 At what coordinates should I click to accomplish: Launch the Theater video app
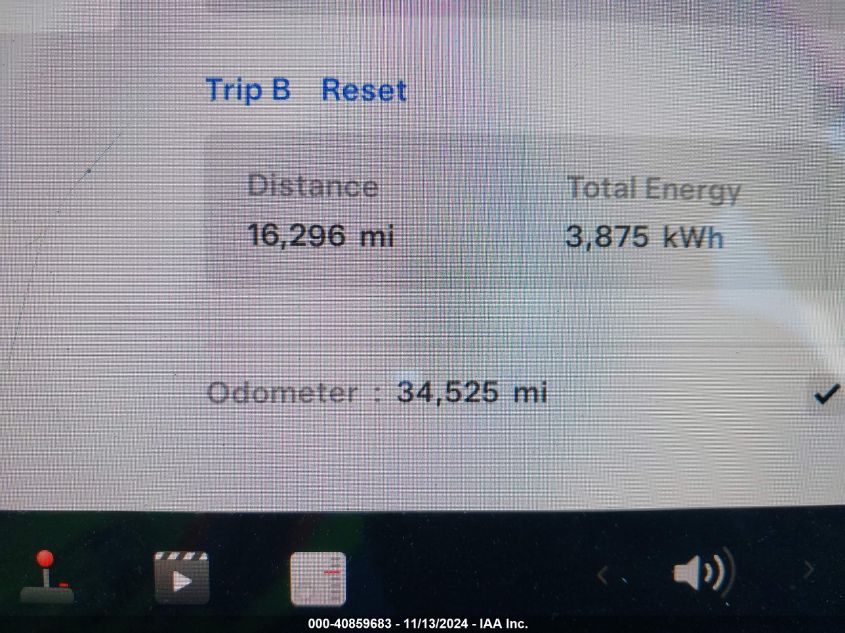tap(182, 577)
